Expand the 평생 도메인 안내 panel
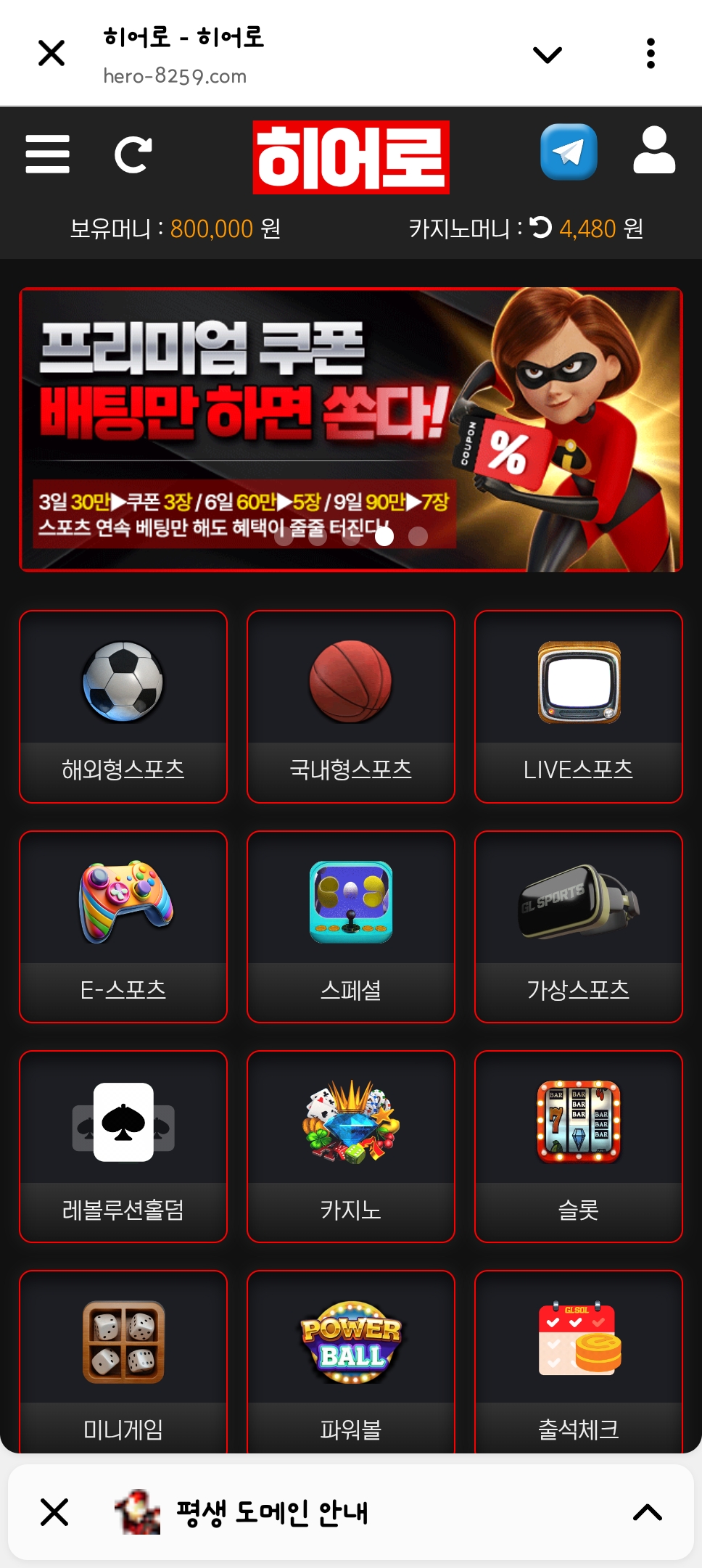Screen dimensions: 702x1568 [647, 1512]
